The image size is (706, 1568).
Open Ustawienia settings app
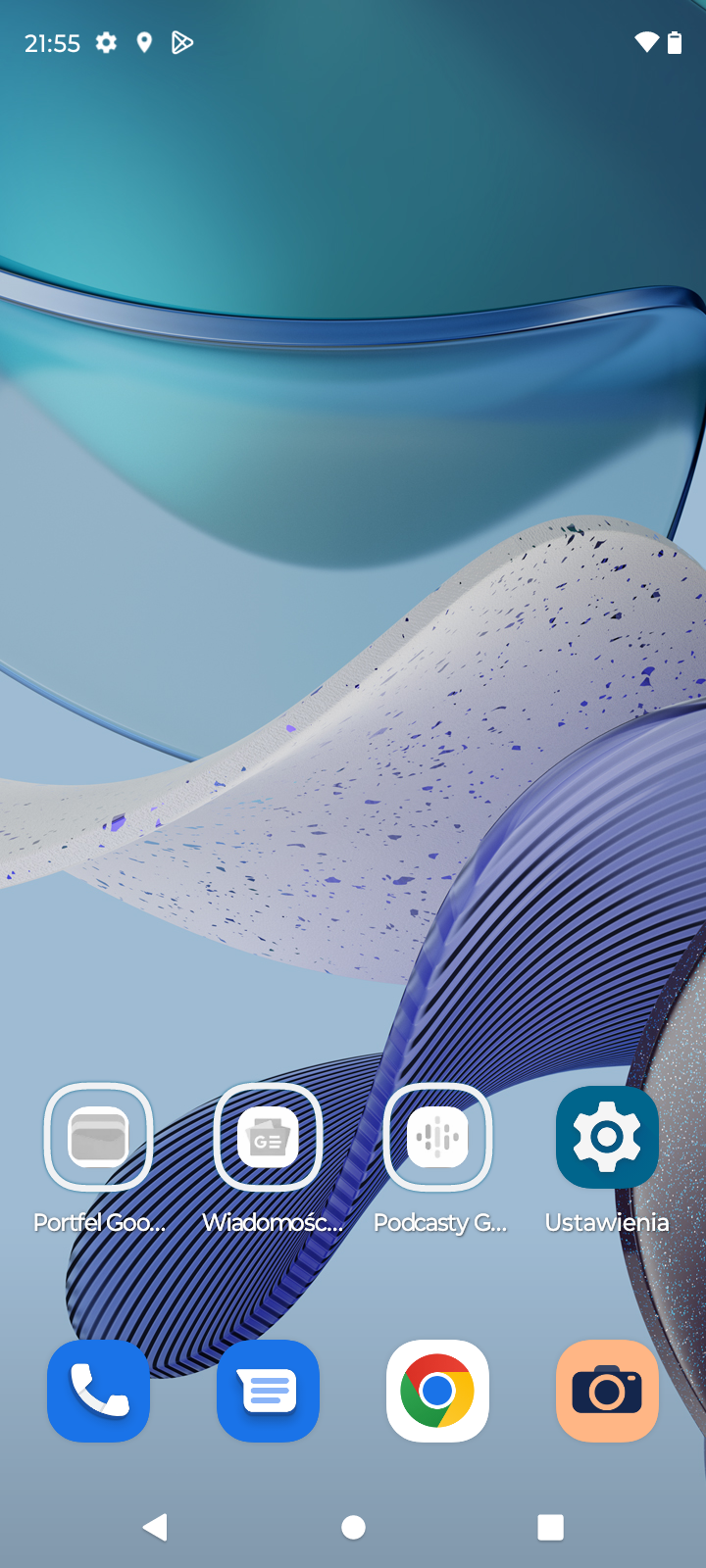[x=607, y=1137]
